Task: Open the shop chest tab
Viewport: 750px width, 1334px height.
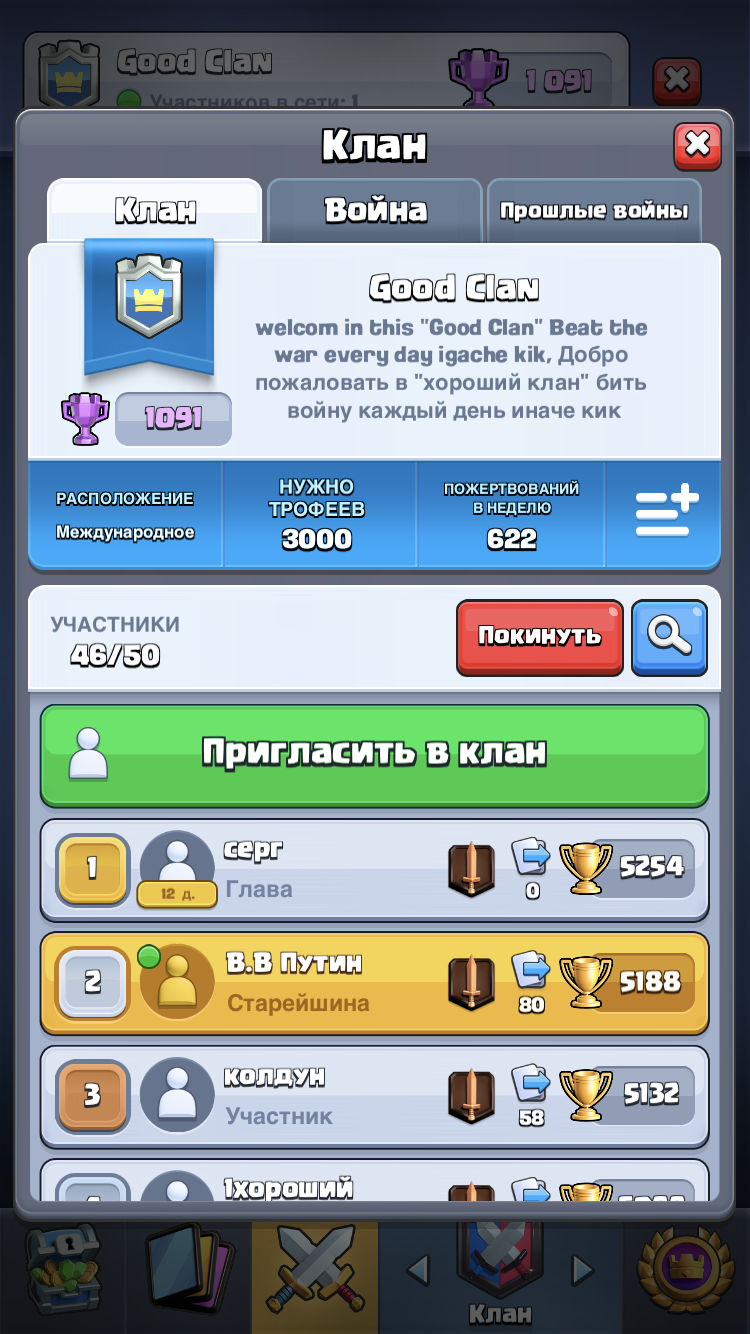Action: [62, 1270]
